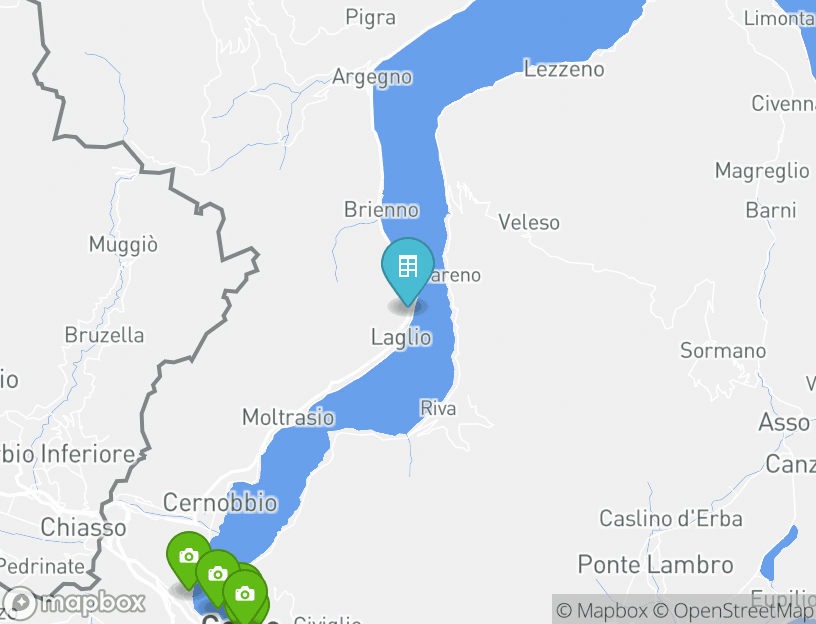Select the blue building marker above Laglio
Screen dimensions: 816x624
(x=408, y=268)
